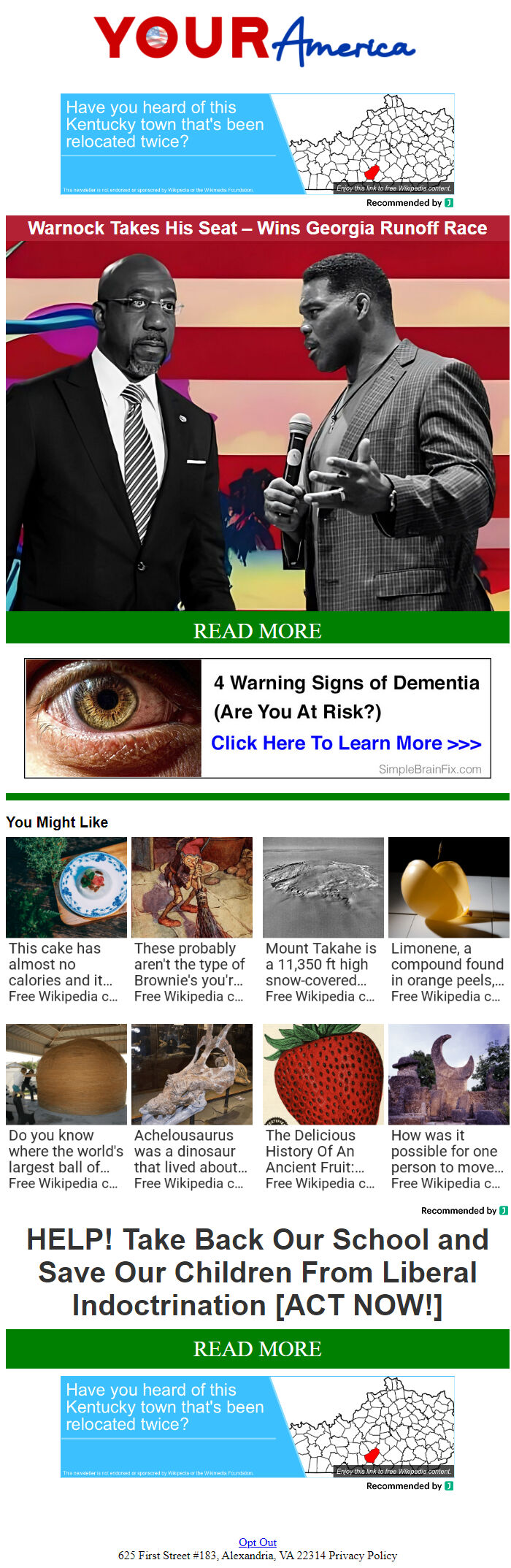Open the 4 Warning Signs of Dementia ad
This screenshot has width=511, height=1568.
point(257,718)
